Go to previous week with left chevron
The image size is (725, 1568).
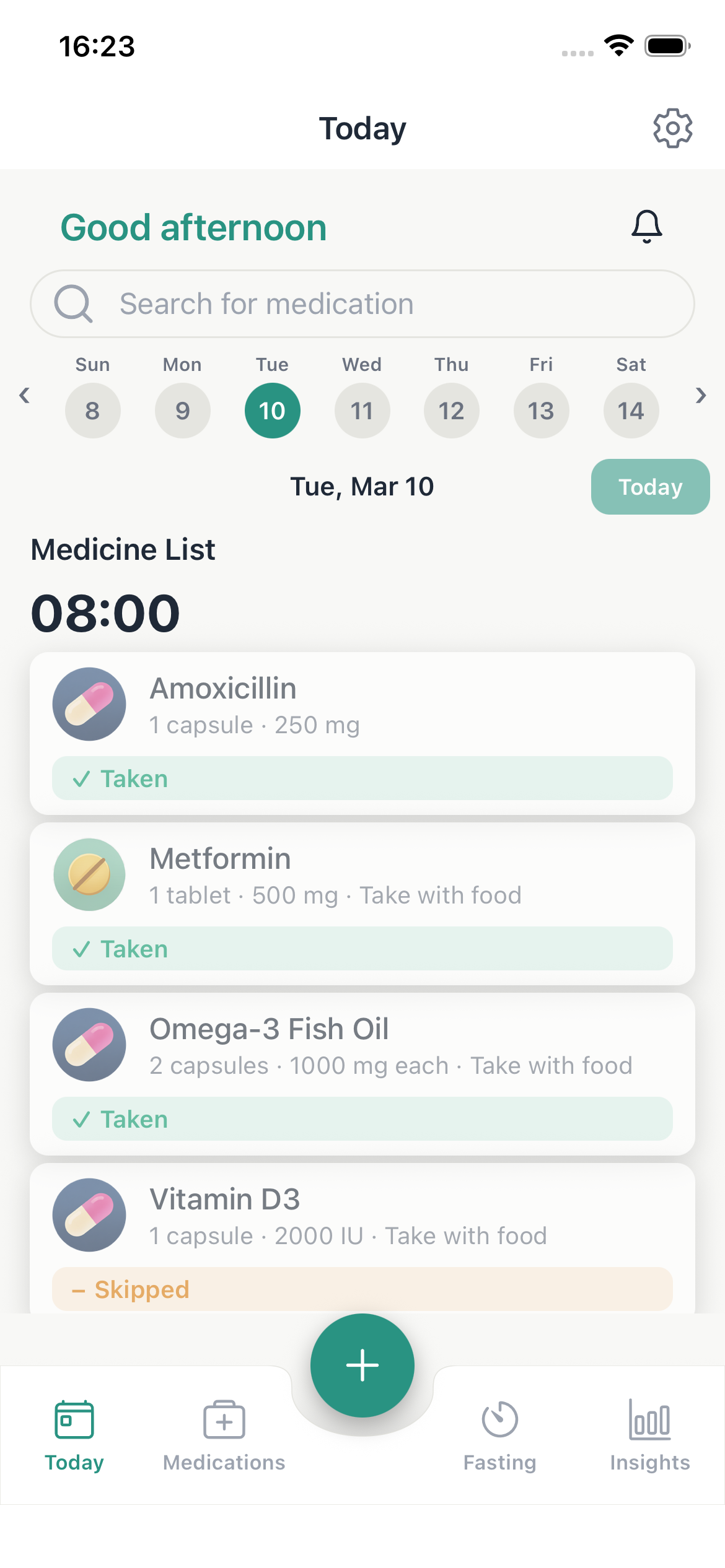(x=25, y=396)
